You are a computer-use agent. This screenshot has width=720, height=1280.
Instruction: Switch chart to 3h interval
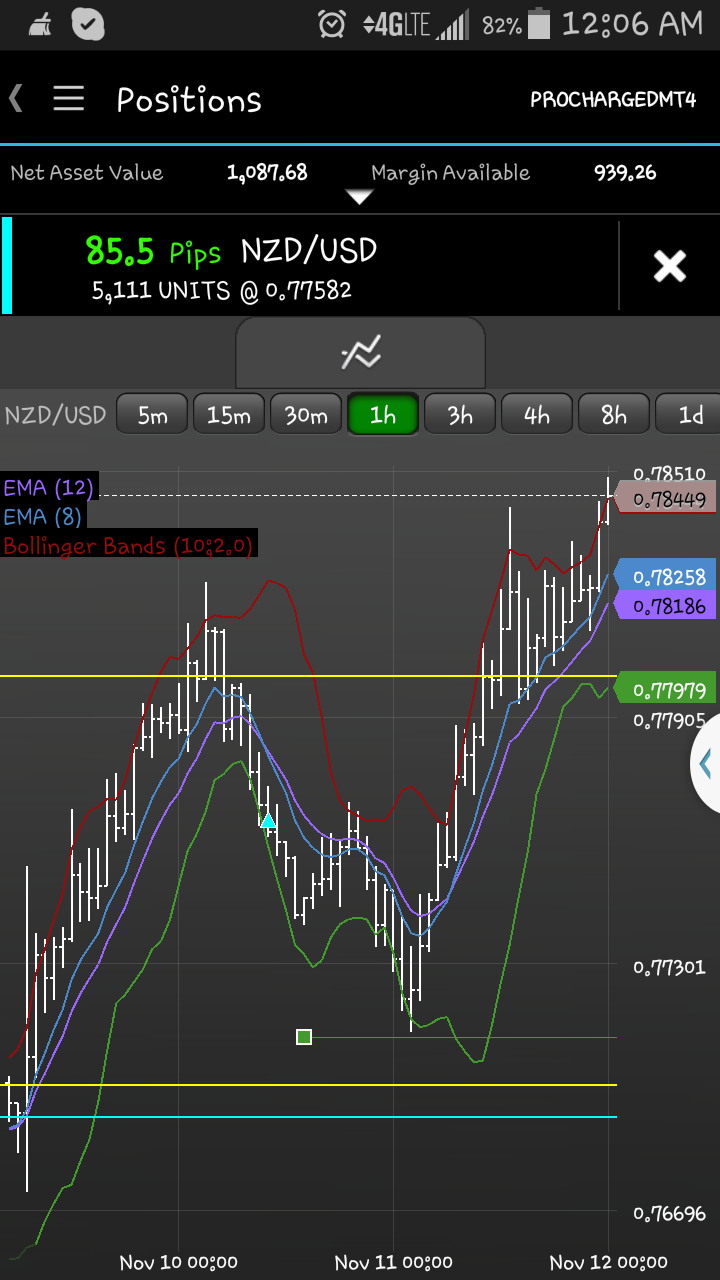click(x=460, y=415)
